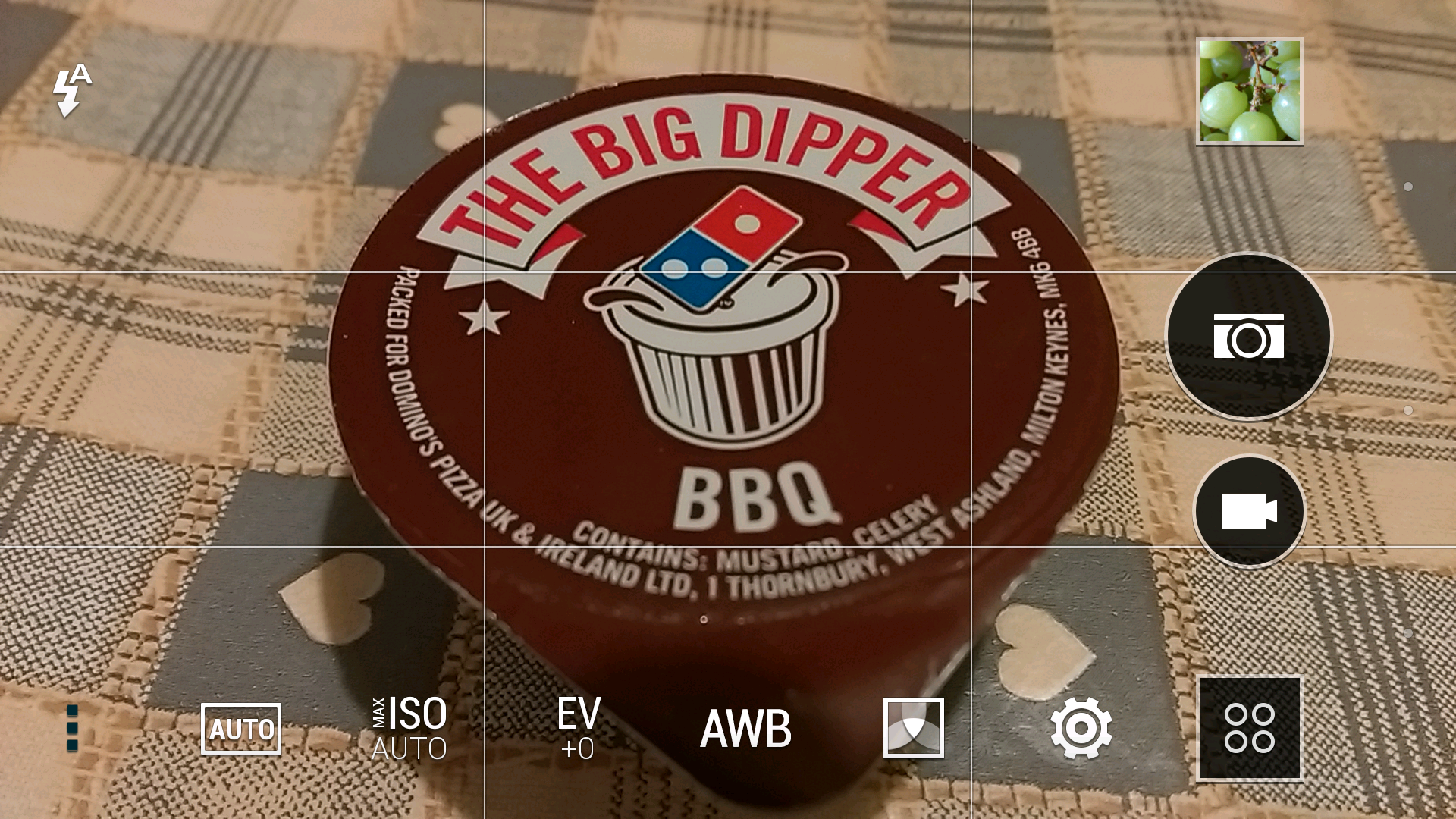Viewport: 1456px width, 819px height.
Task: Change the AWB white balance setting
Action: coord(745,728)
